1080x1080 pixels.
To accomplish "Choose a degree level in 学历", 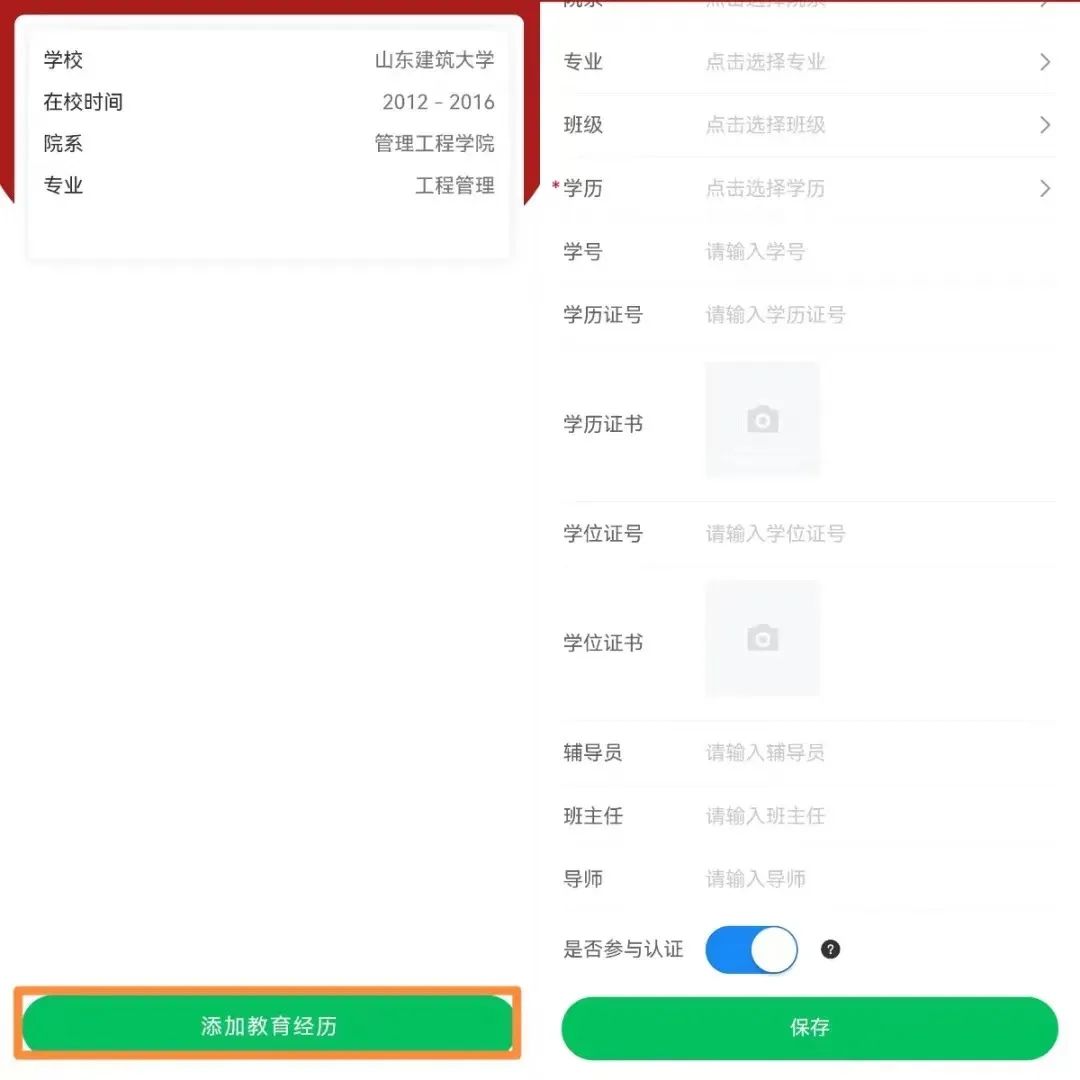I will [807, 188].
